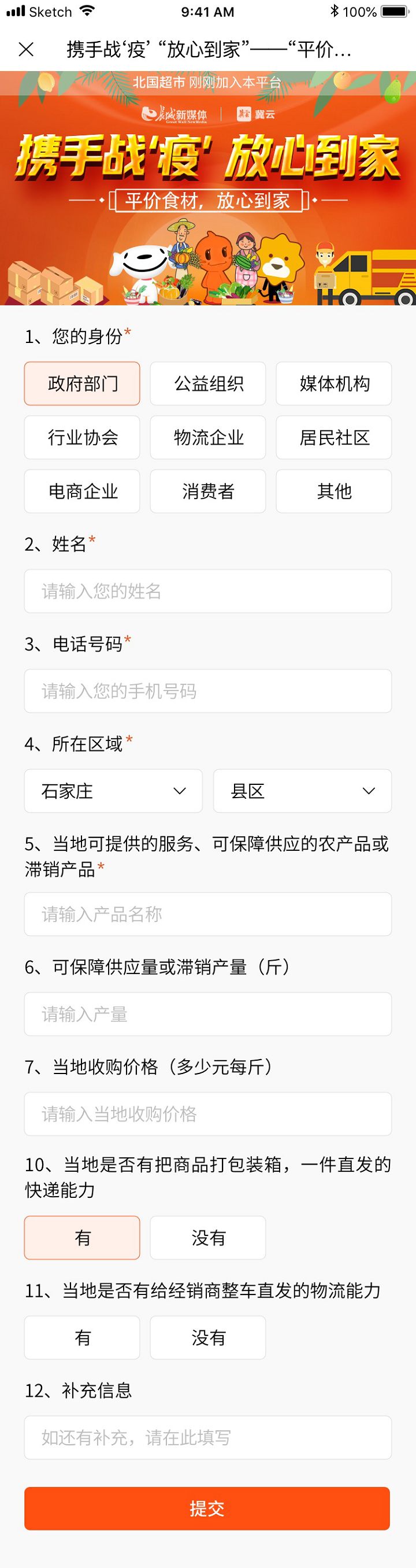
Task: Tap the 请输入产品名称 product name field
Action: click(x=208, y=914)
